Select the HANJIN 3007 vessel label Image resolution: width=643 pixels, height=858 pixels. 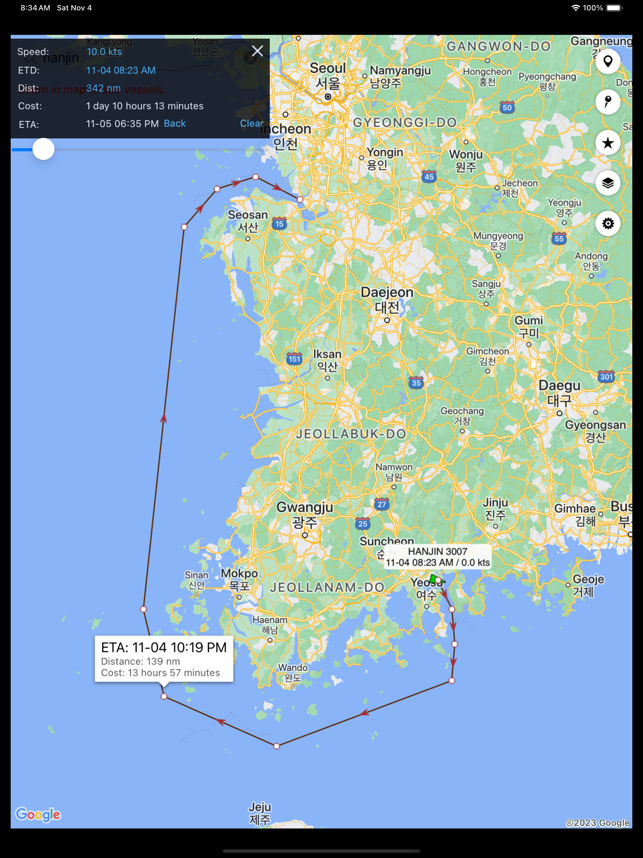(x=437, y=557)
